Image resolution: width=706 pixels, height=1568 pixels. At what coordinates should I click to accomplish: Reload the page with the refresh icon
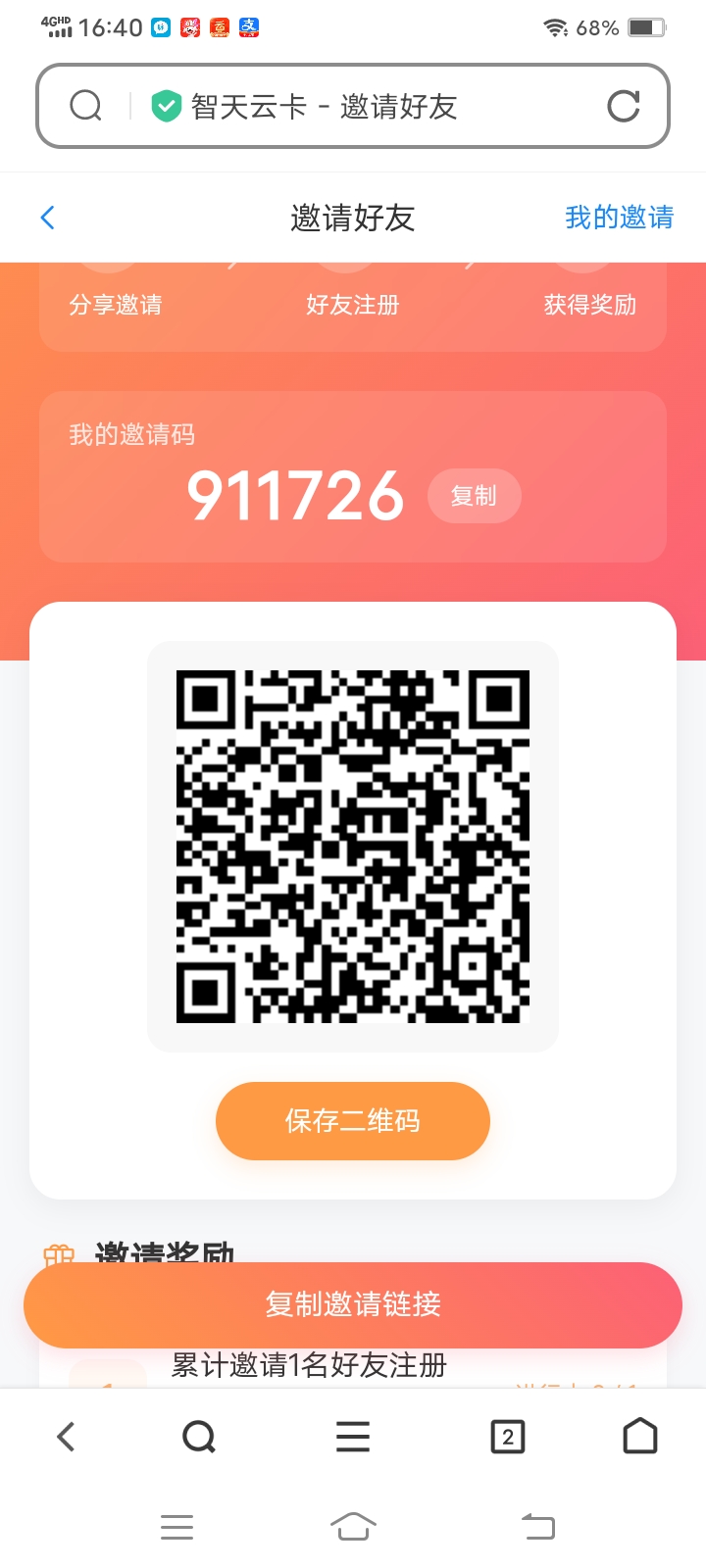click(x=624, y=106)
